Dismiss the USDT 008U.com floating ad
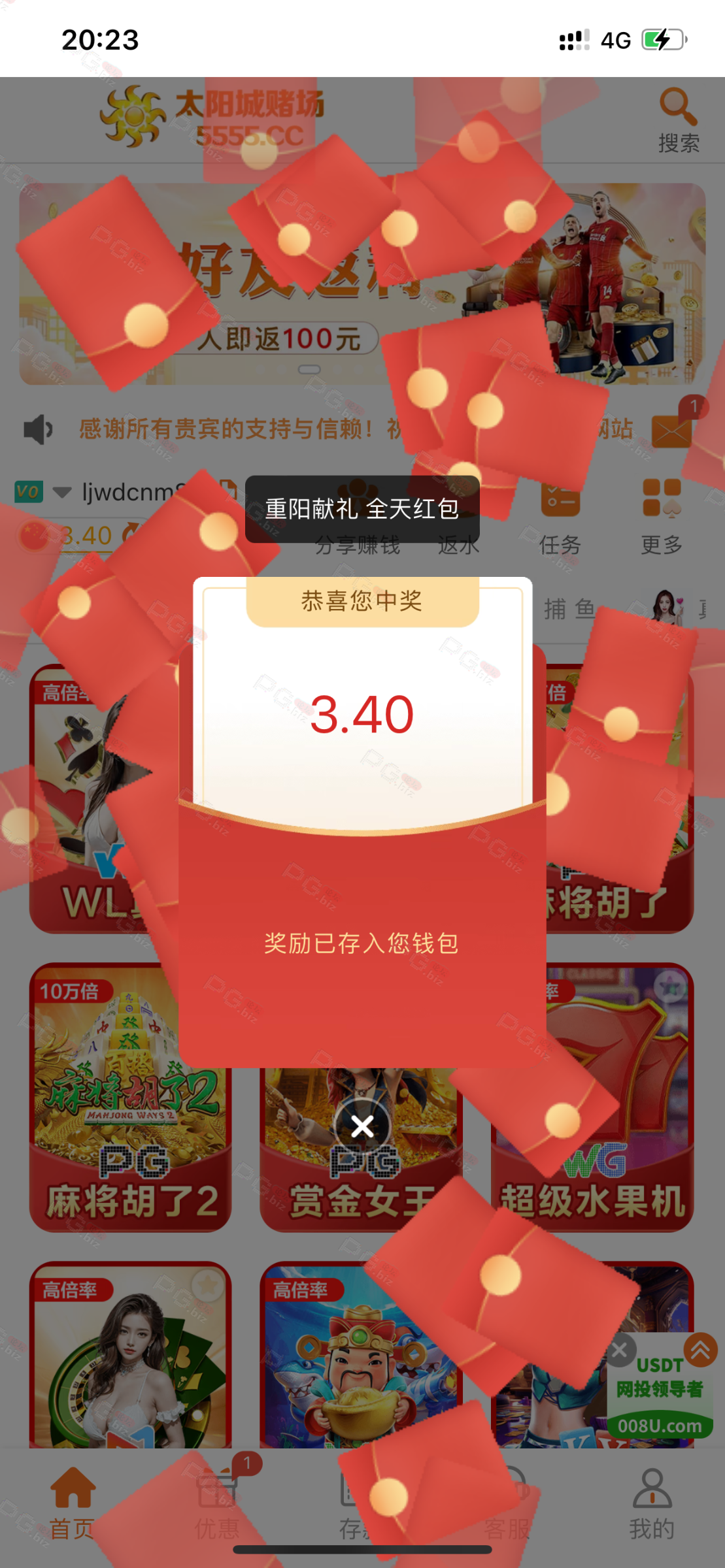Screen dimensions: 725x1568 [620, 1350]
